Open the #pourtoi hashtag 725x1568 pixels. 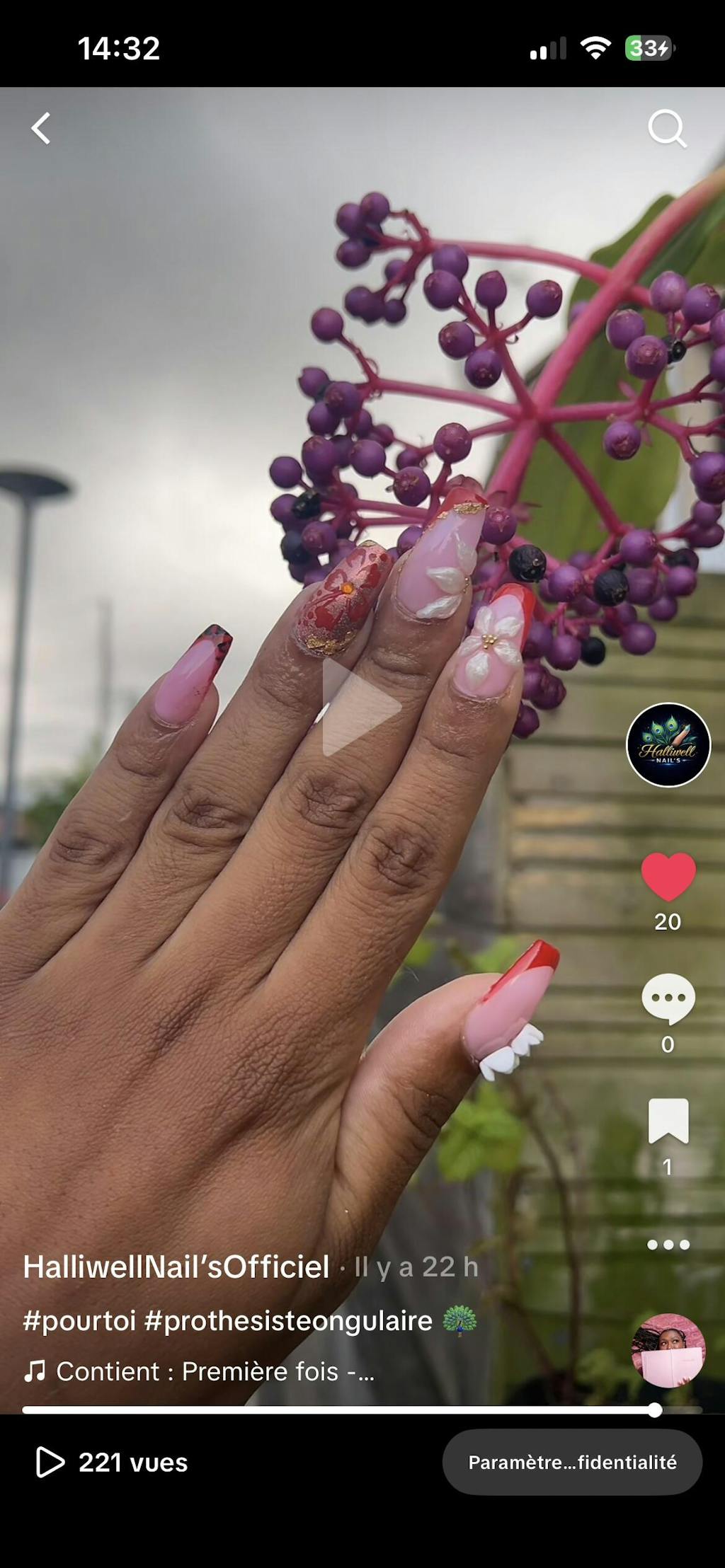pos(79,1321)
